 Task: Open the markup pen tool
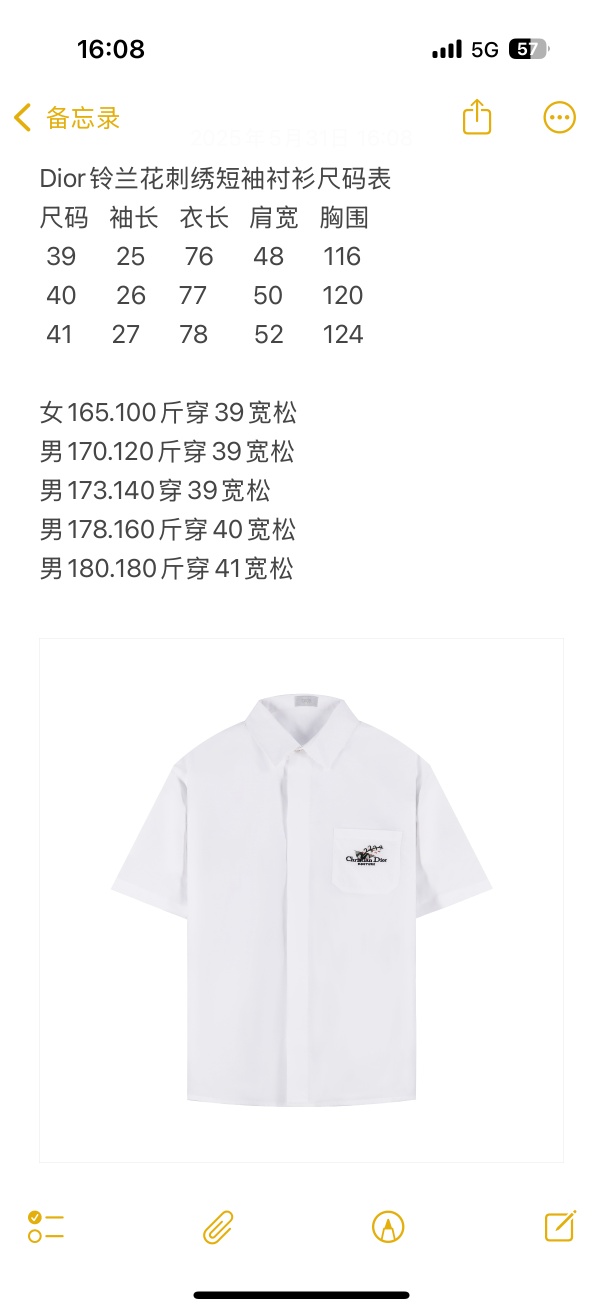tap(388, 1226)
